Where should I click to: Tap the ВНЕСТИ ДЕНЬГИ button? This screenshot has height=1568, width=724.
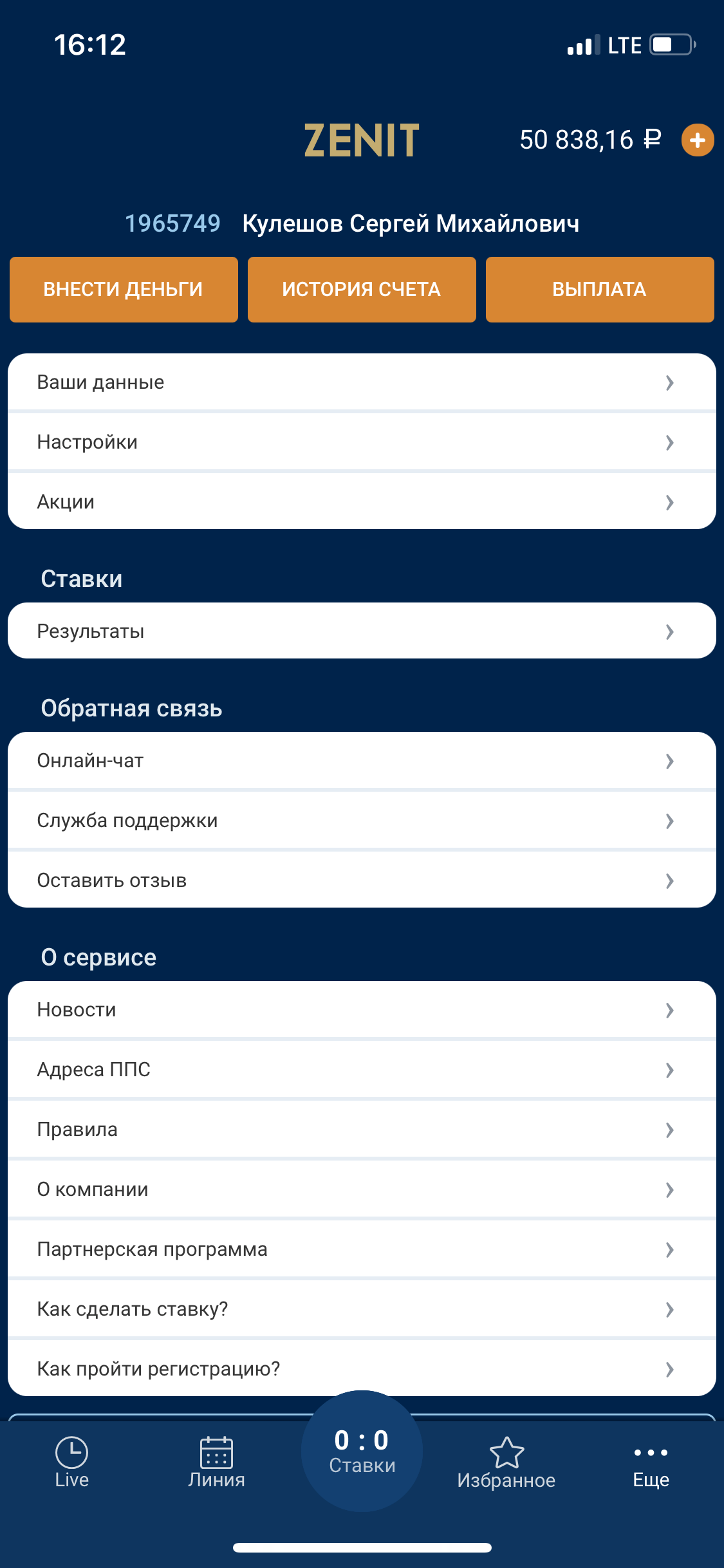tap(124, 290)
